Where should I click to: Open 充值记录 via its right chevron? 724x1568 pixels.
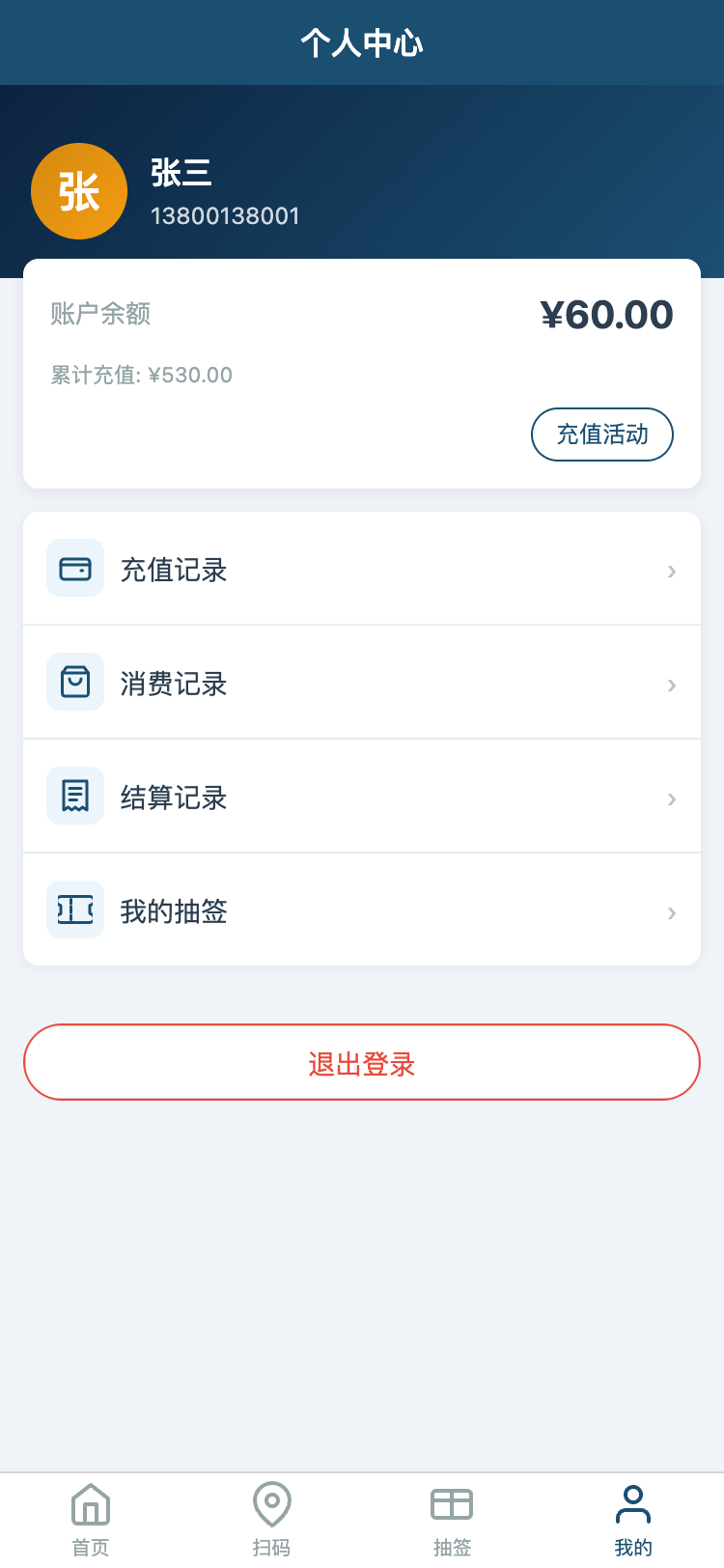pyautogui.click(x=671, y=571)
